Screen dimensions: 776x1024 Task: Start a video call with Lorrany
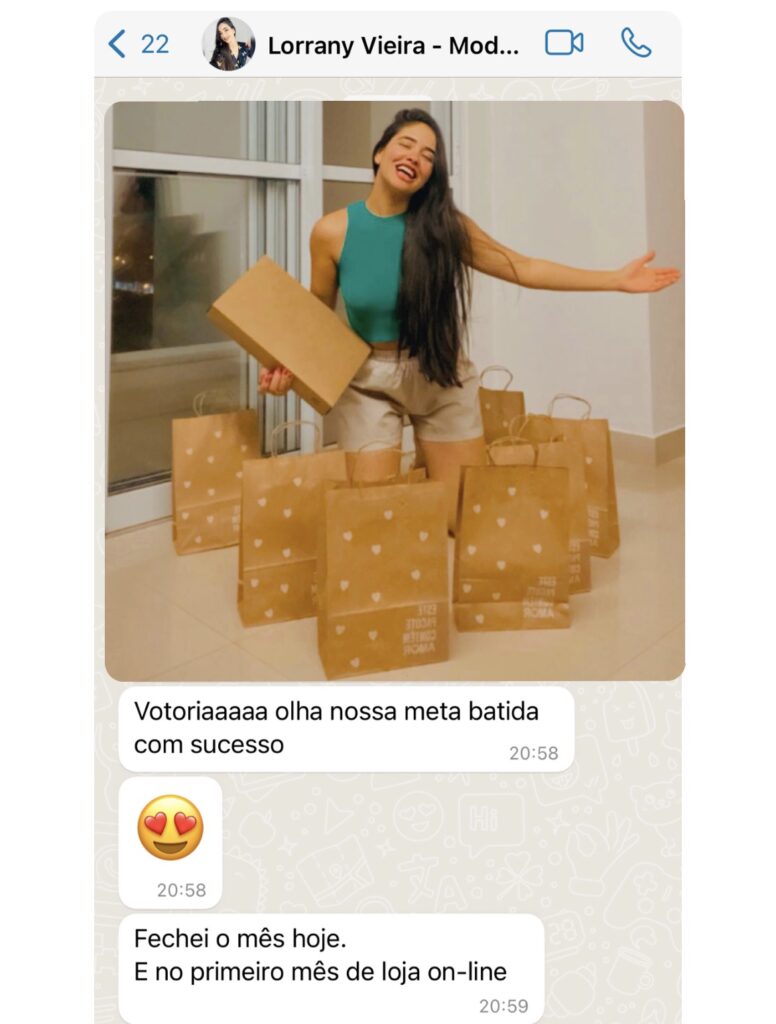coord(563,43)
